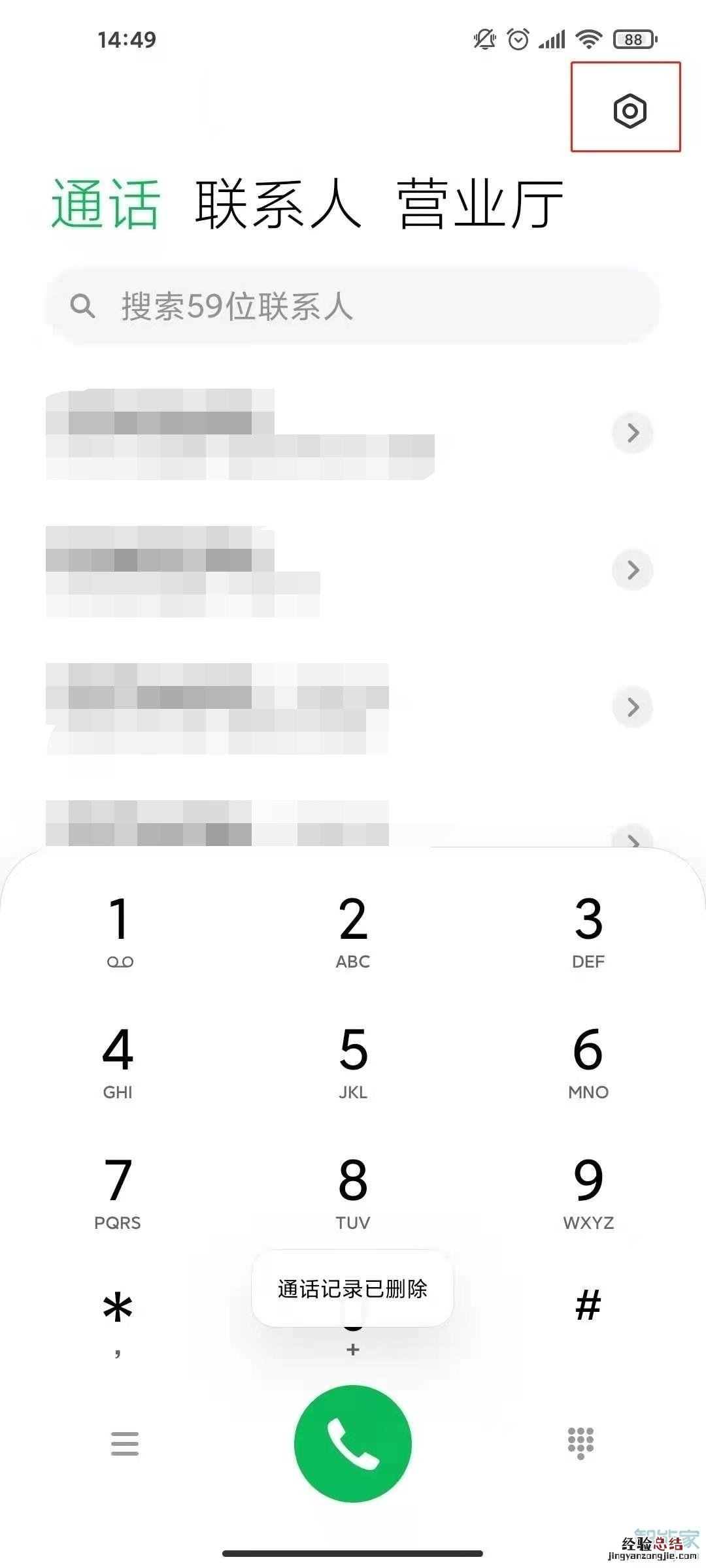Screen dimensions: 706x1568
Task: Dial digit 8 TUV key
Action: [x=353, y=1191]
